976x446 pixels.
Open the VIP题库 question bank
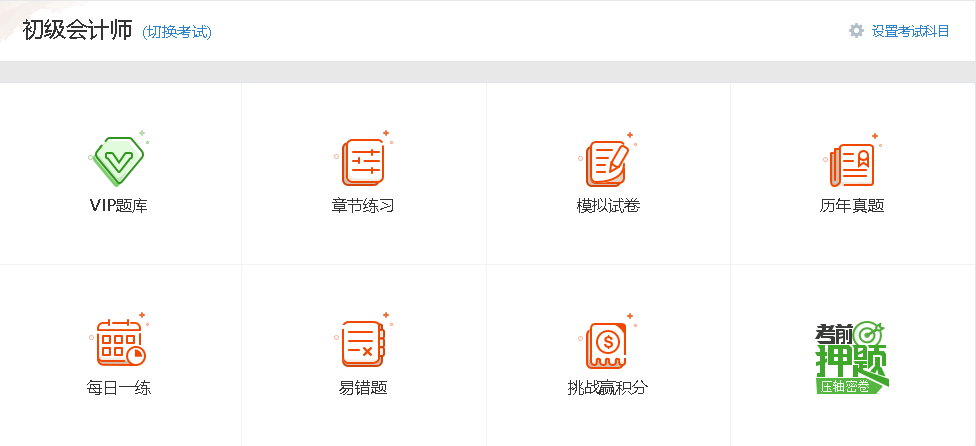point(119,174)
